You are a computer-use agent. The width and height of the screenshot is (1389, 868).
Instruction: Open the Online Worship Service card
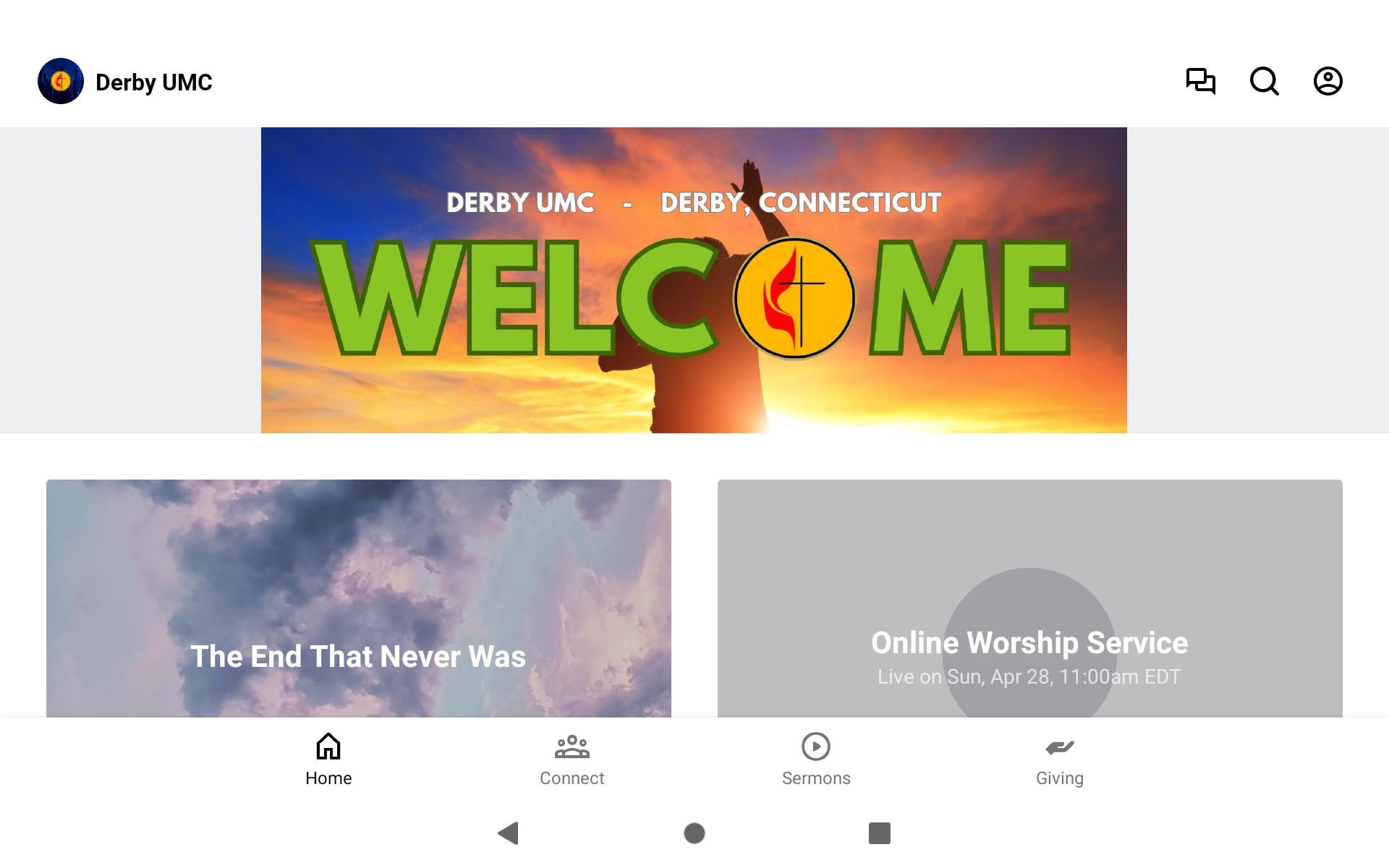click(1029, 599)
